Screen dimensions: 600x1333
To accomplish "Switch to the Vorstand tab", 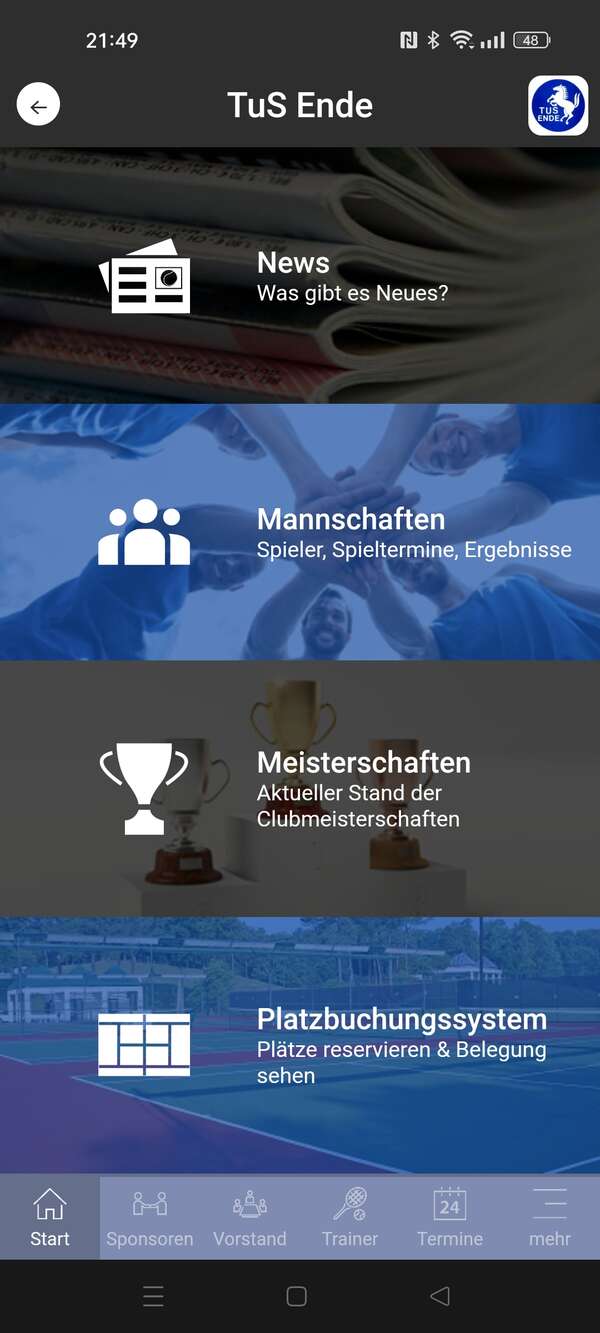I will (250, 1217).
